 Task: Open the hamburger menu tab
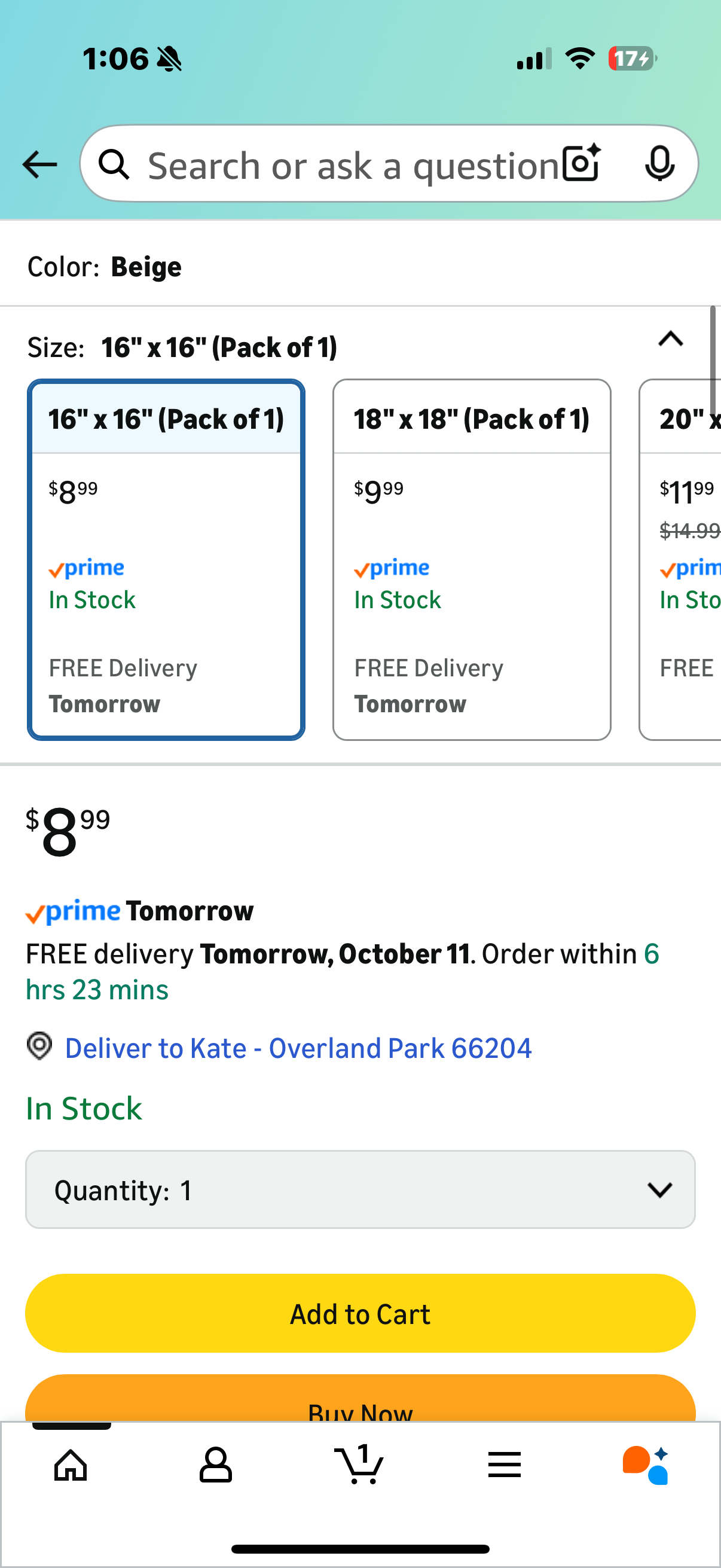[x=505, y=1465]
